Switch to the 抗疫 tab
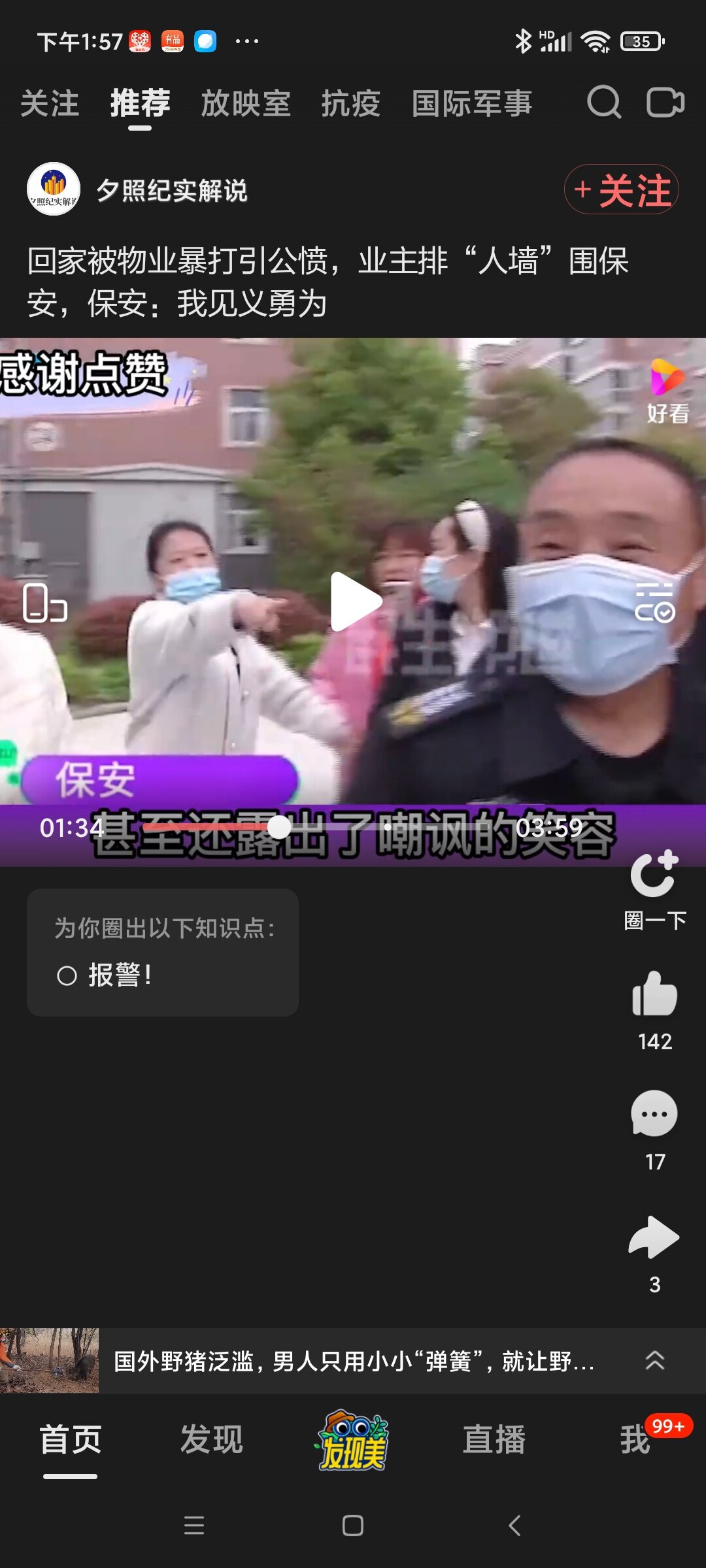Screen dimensions: 706x1568 point(350,104)
